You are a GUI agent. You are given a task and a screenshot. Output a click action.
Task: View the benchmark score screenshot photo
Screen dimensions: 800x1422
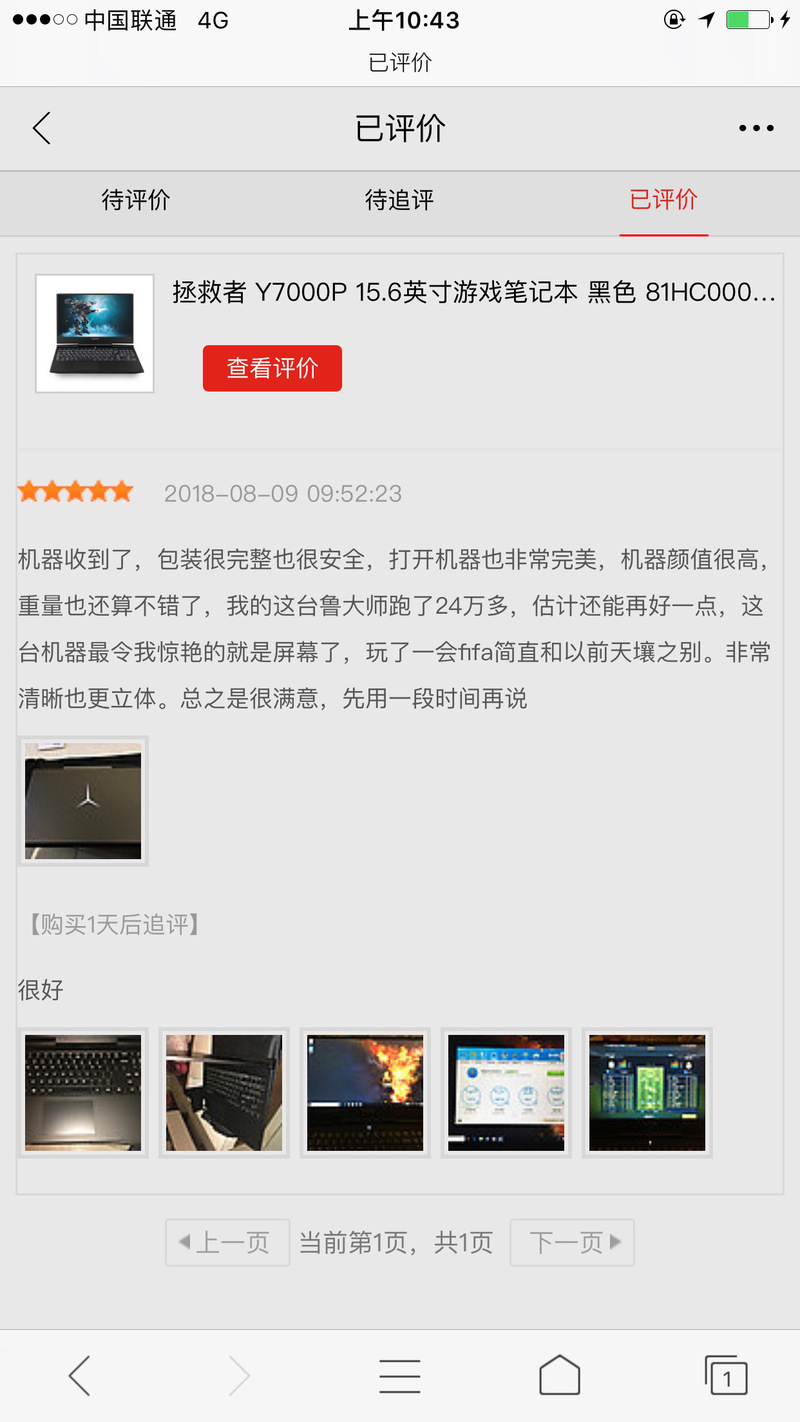pos(506,1093)
